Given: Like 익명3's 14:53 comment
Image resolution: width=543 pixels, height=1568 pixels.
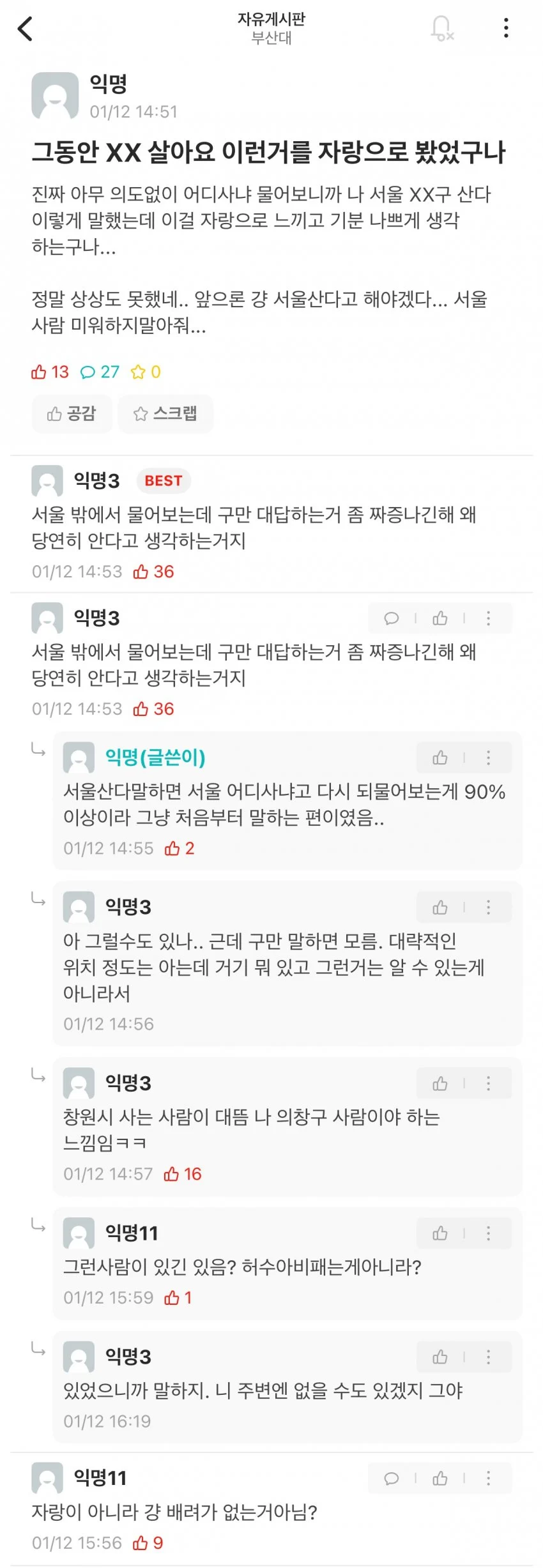Looking at the screenshot, I should [440, 618].
